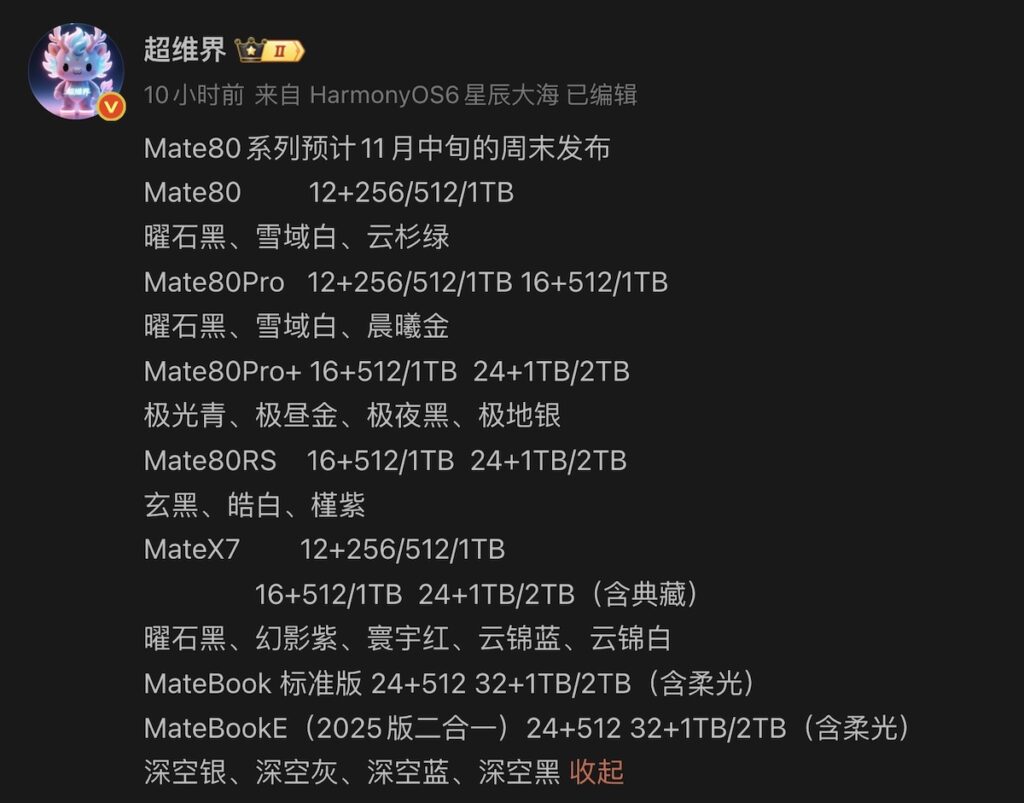
Task: Open the crown membership badge
Action: point(269,51)
